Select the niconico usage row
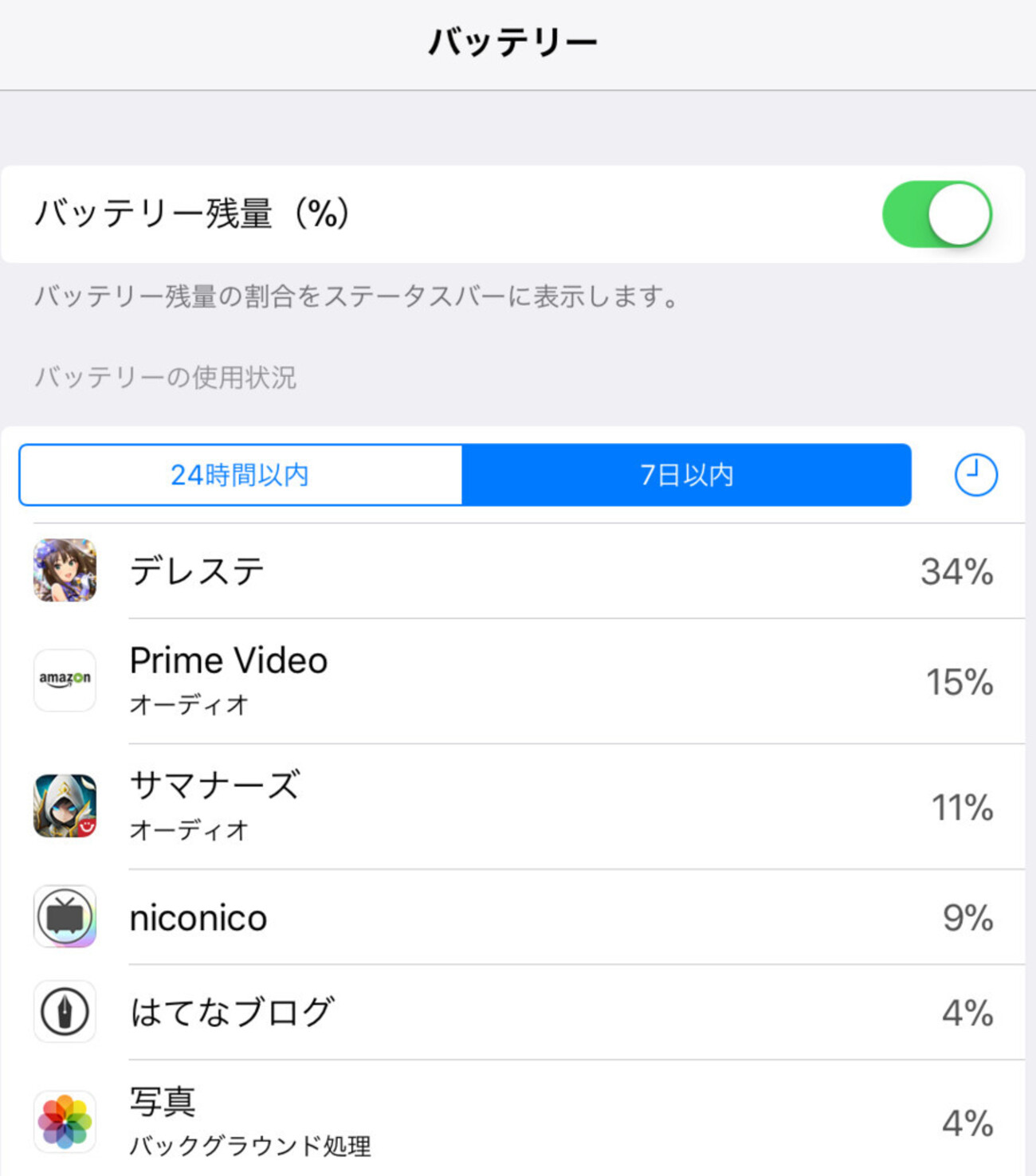Screen dimensions: 1036x1176 click(518, 918)
